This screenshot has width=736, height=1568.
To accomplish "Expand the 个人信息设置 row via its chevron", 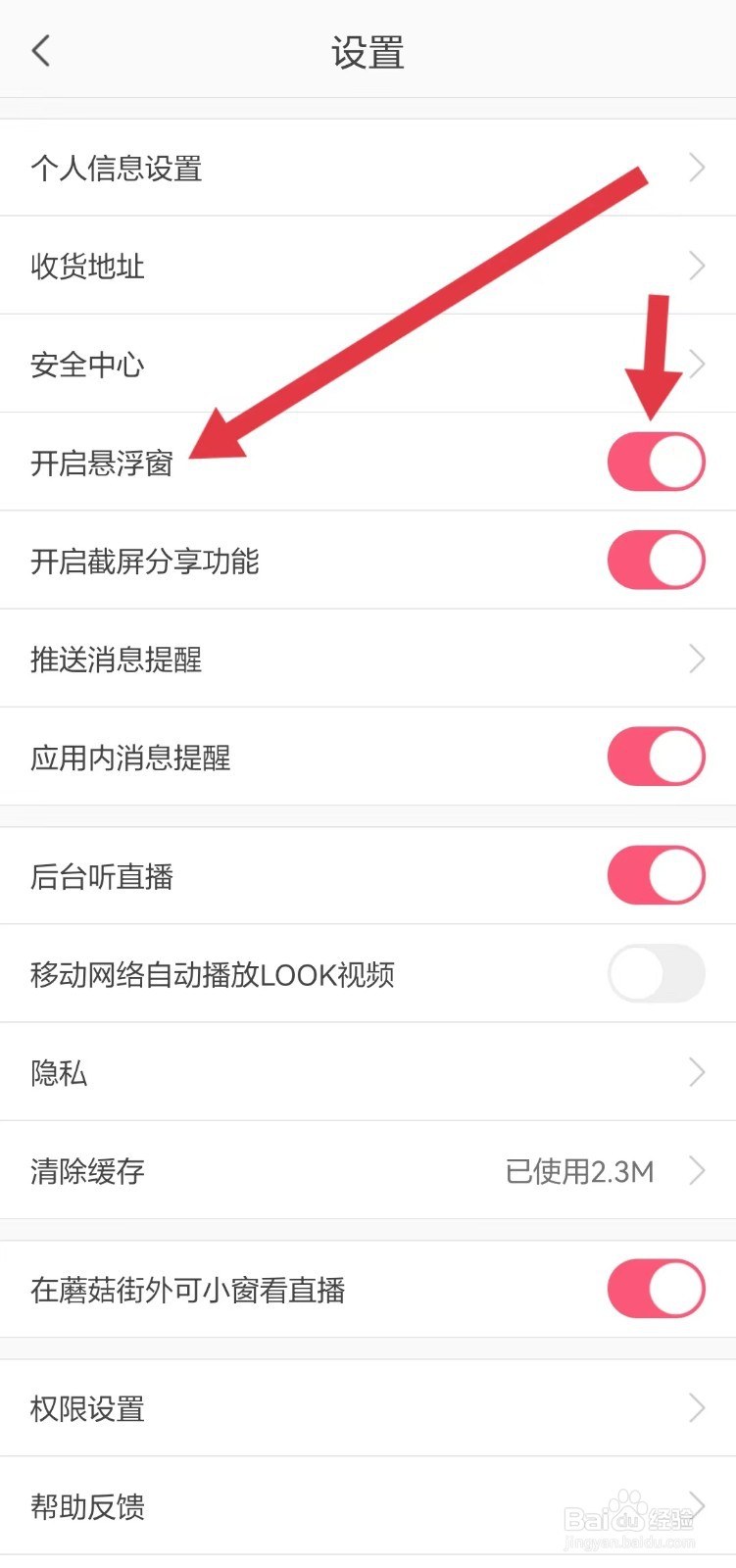I will 696,167.
